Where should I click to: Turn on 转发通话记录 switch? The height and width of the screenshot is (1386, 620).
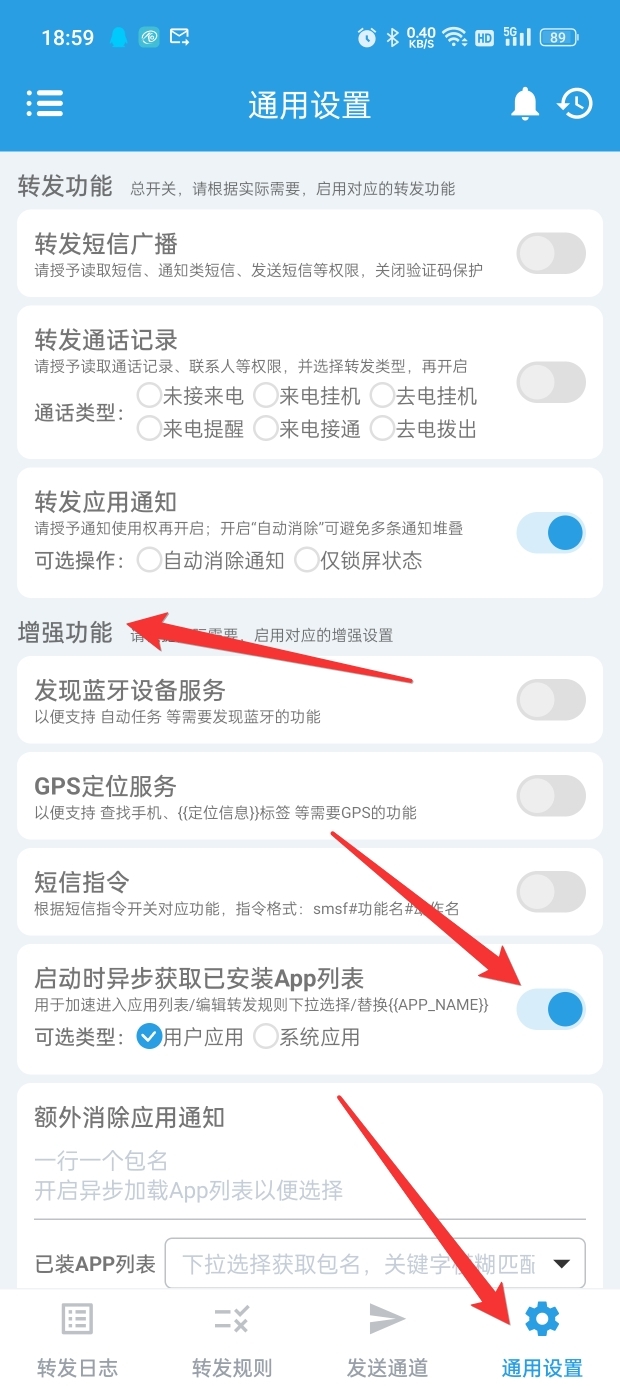click(551, 382)
